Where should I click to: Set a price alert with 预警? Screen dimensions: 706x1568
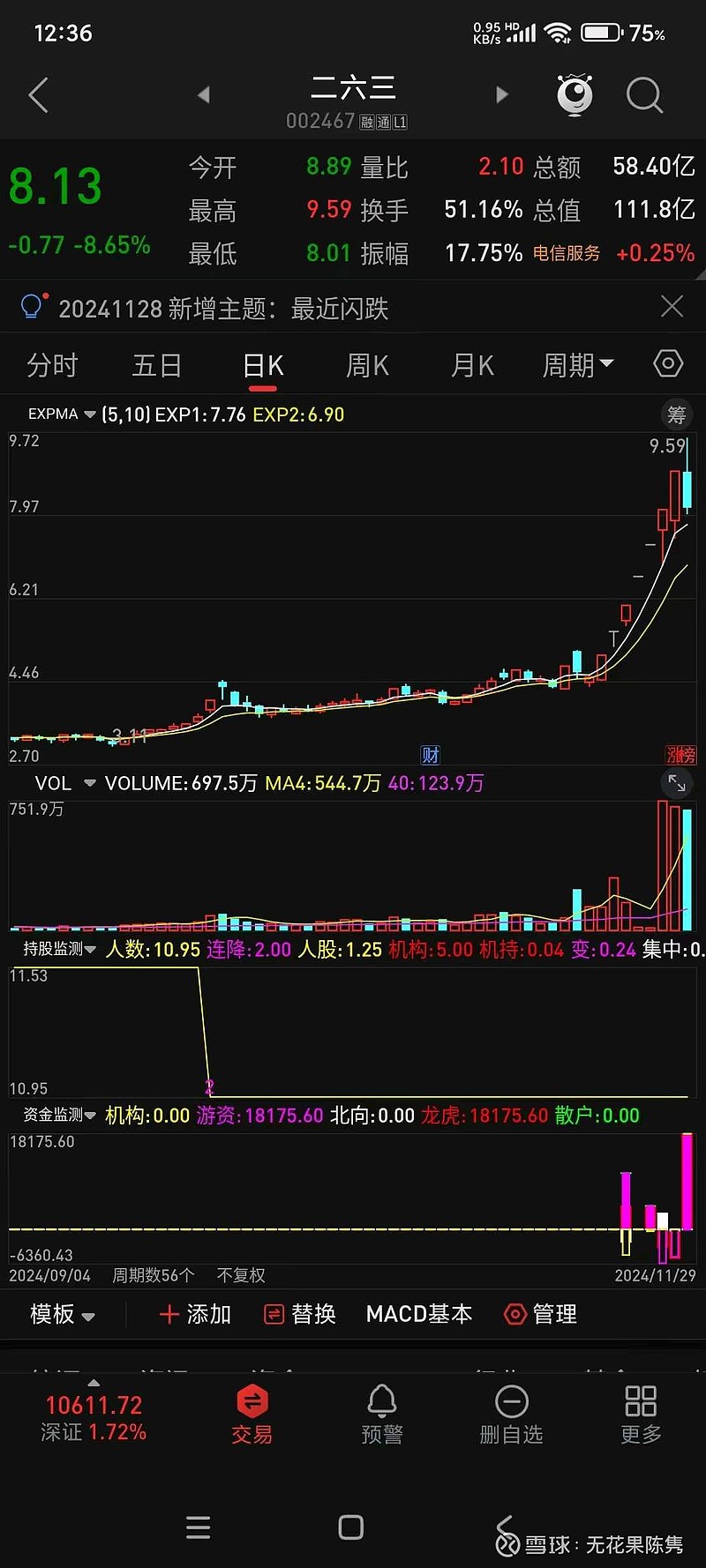point(381,1415)
